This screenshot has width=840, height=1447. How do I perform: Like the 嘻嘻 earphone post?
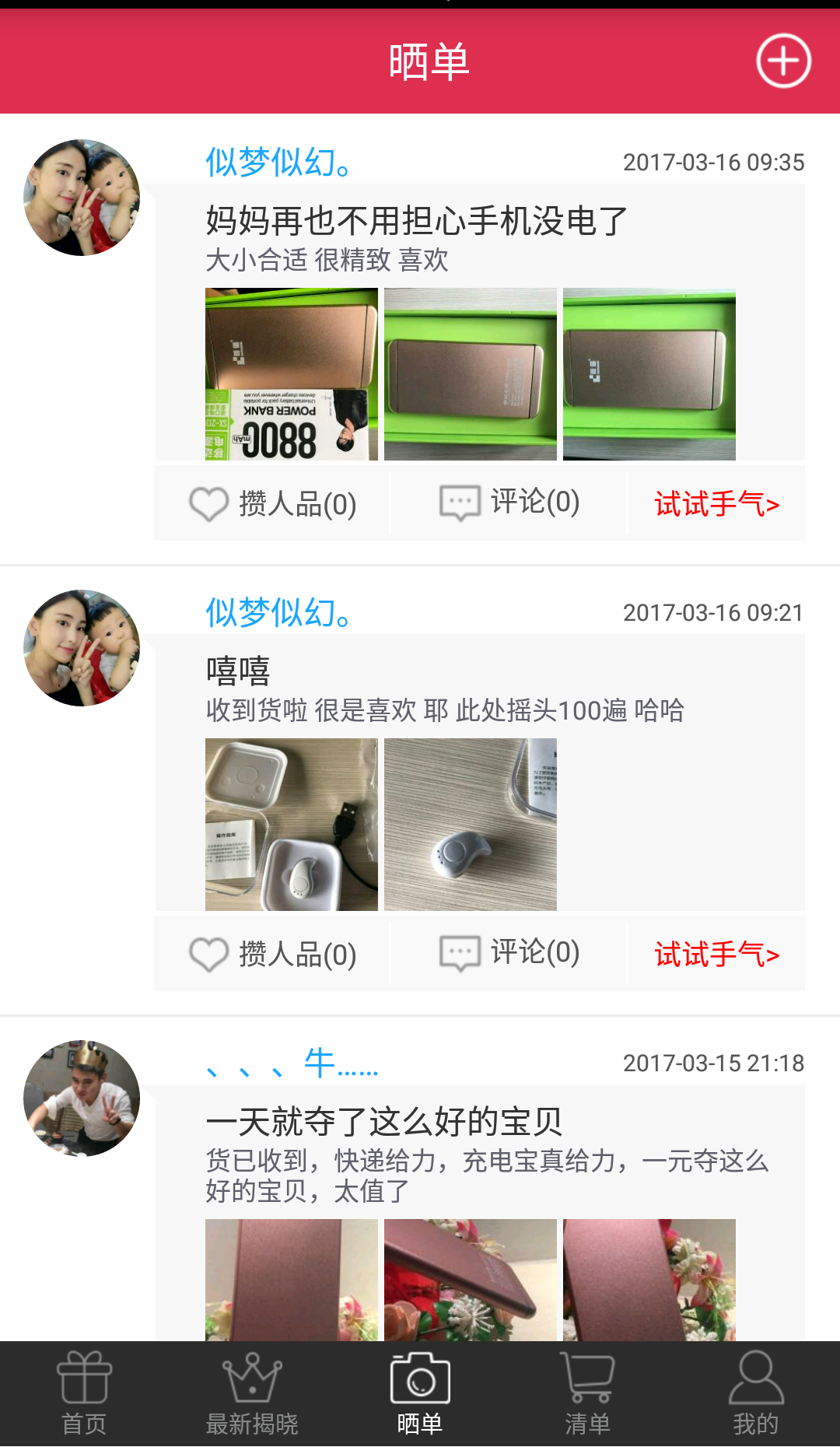[272, 955]
